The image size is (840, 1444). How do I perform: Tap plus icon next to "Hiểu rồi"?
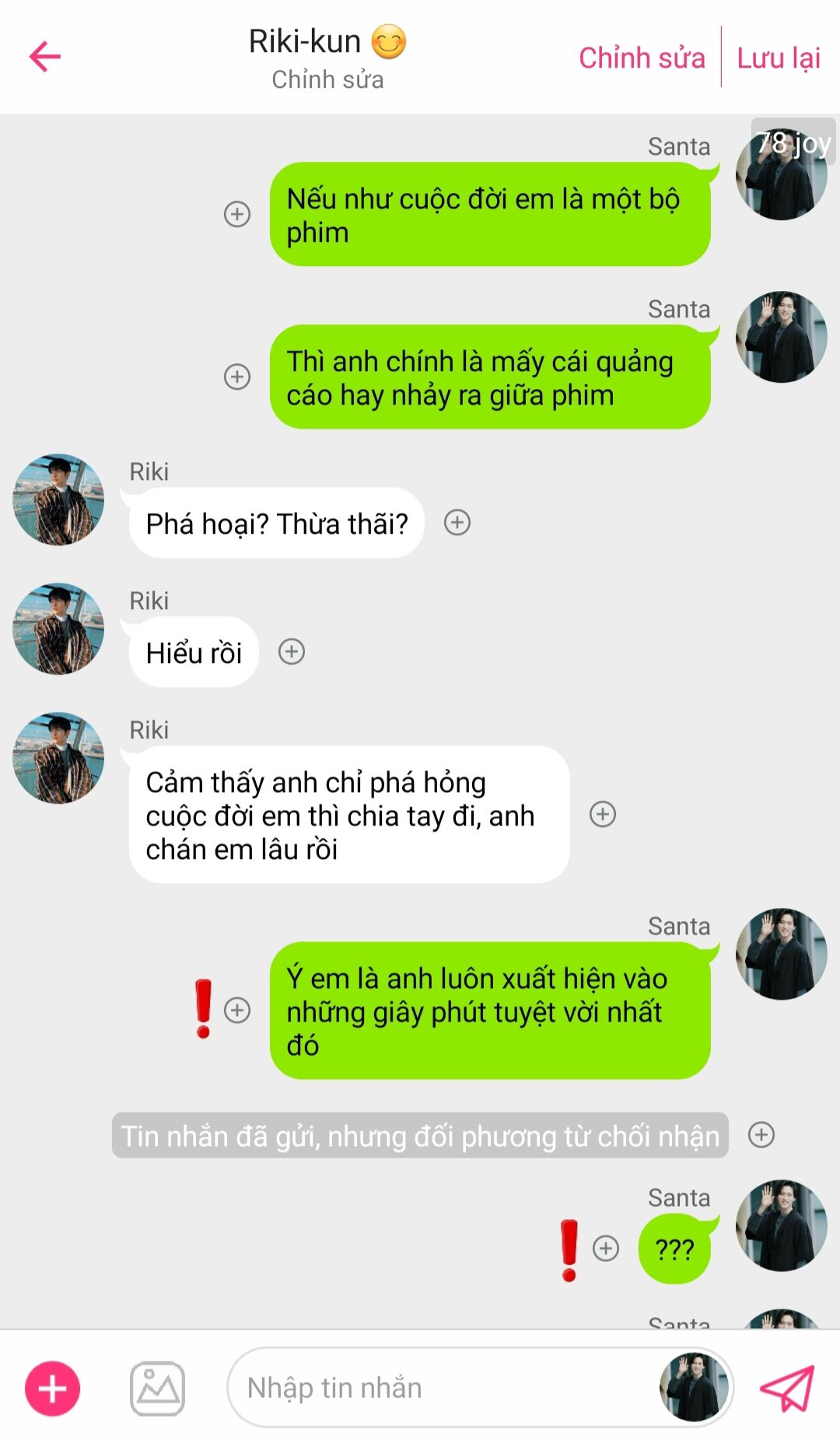pos(292,651)
